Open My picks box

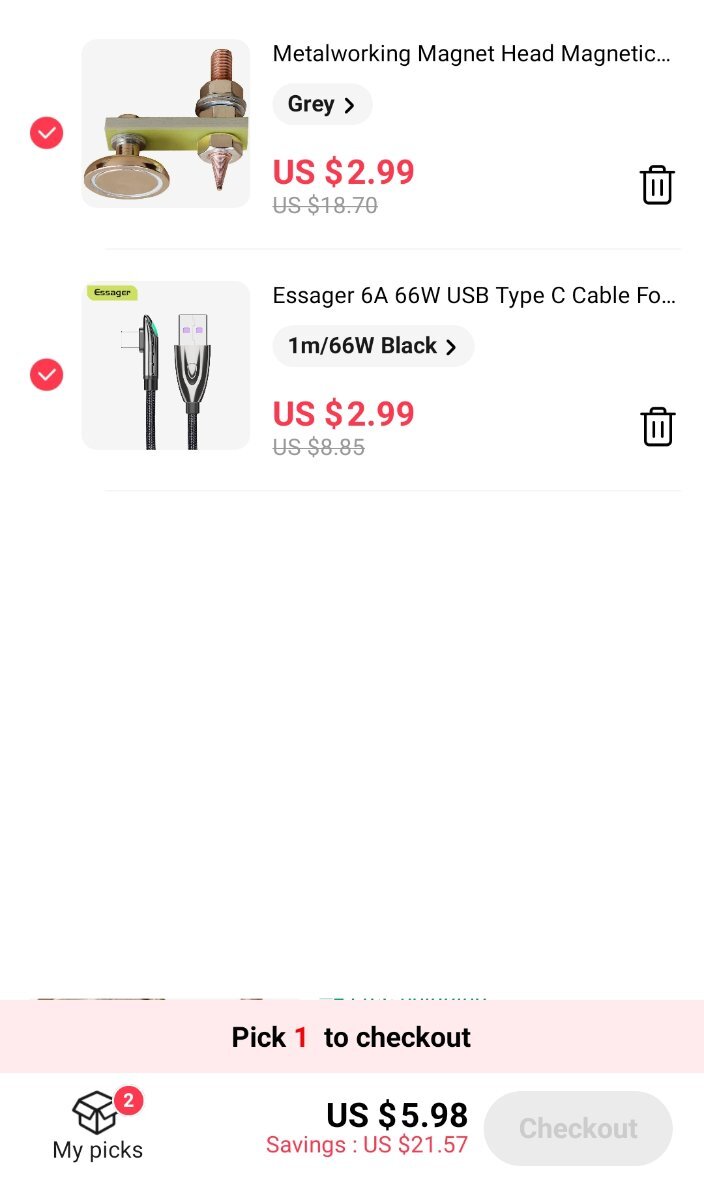tap(98, 1126)
